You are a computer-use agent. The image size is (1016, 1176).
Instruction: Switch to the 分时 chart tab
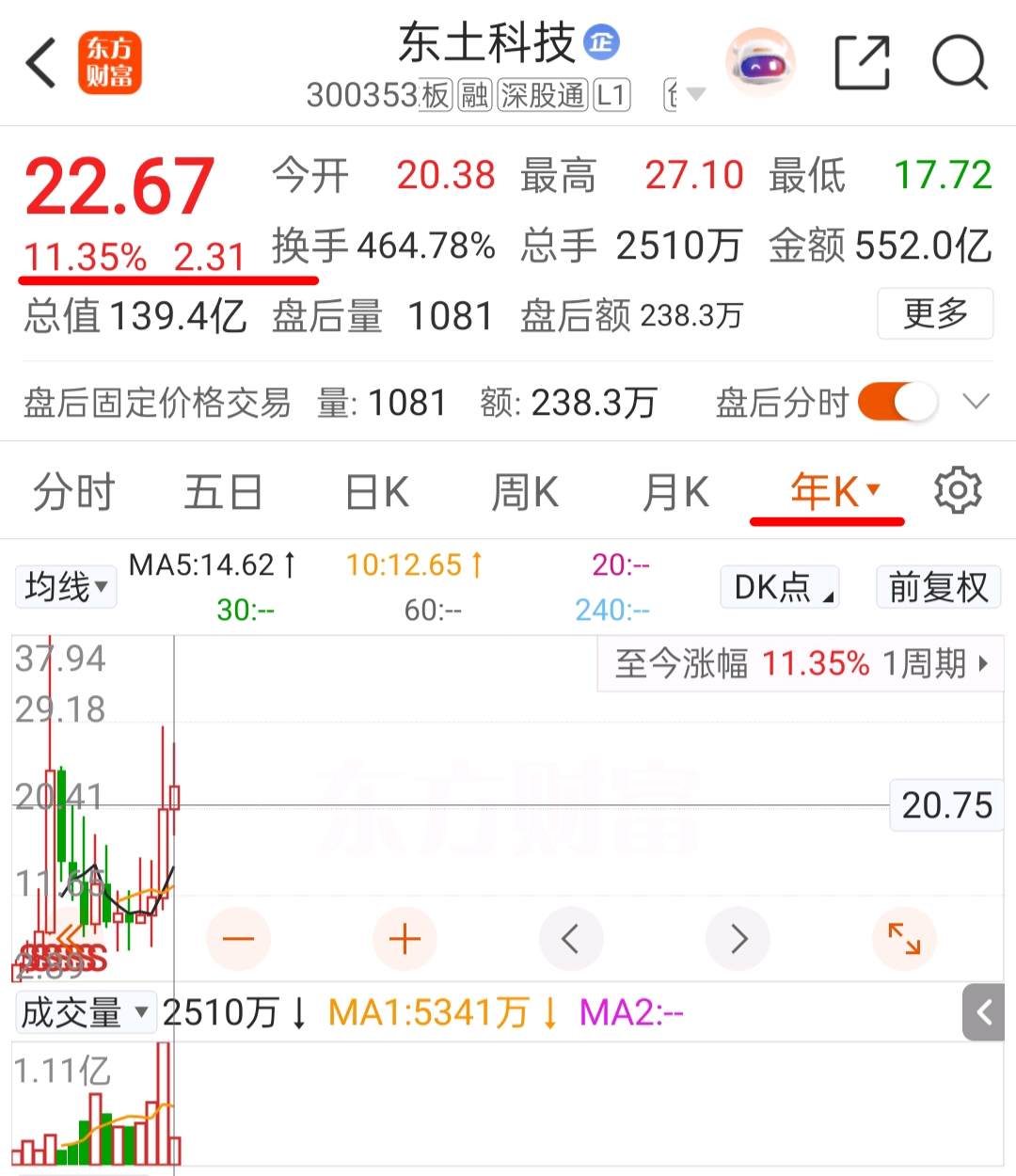pyautogui.click(x=74, y=492)
